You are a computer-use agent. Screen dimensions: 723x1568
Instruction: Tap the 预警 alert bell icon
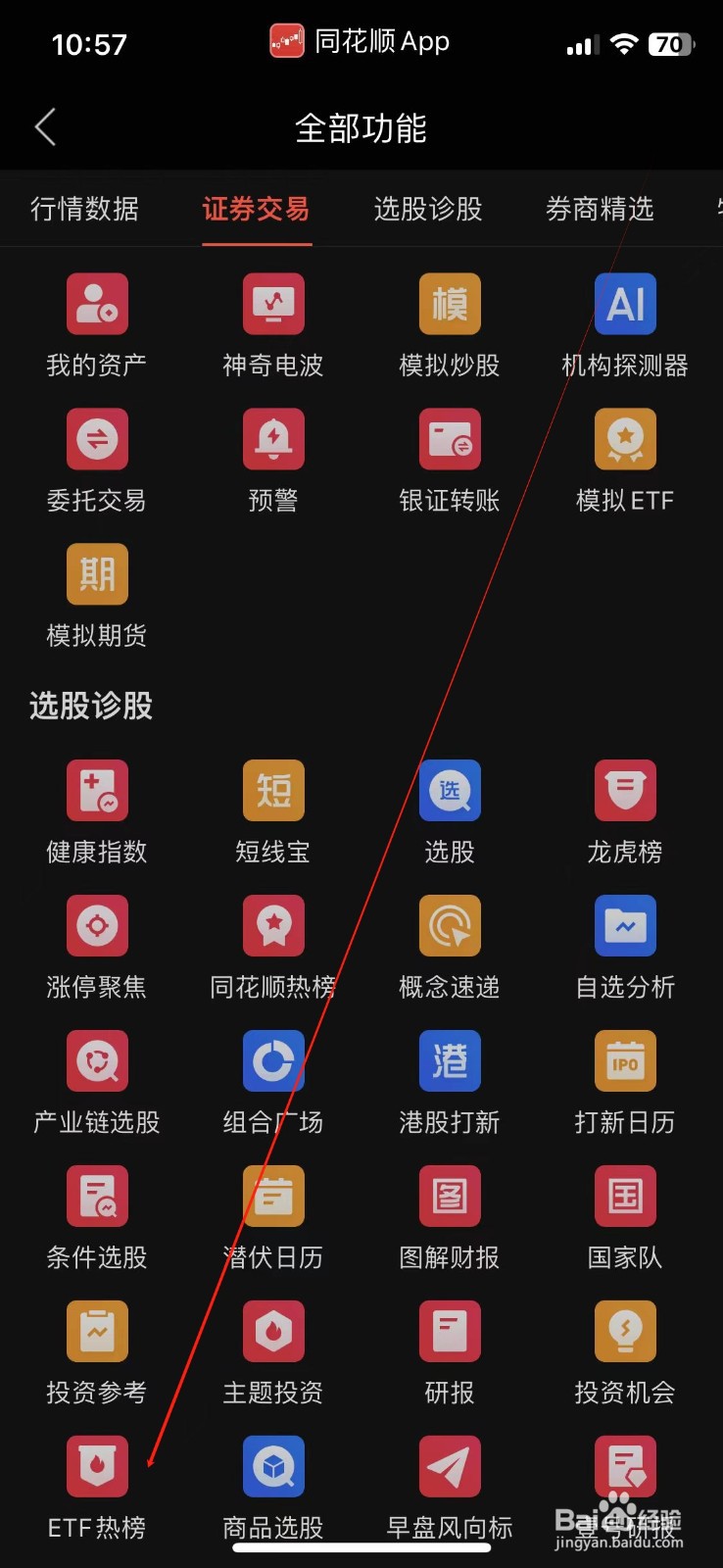click(x=272, y=439)
